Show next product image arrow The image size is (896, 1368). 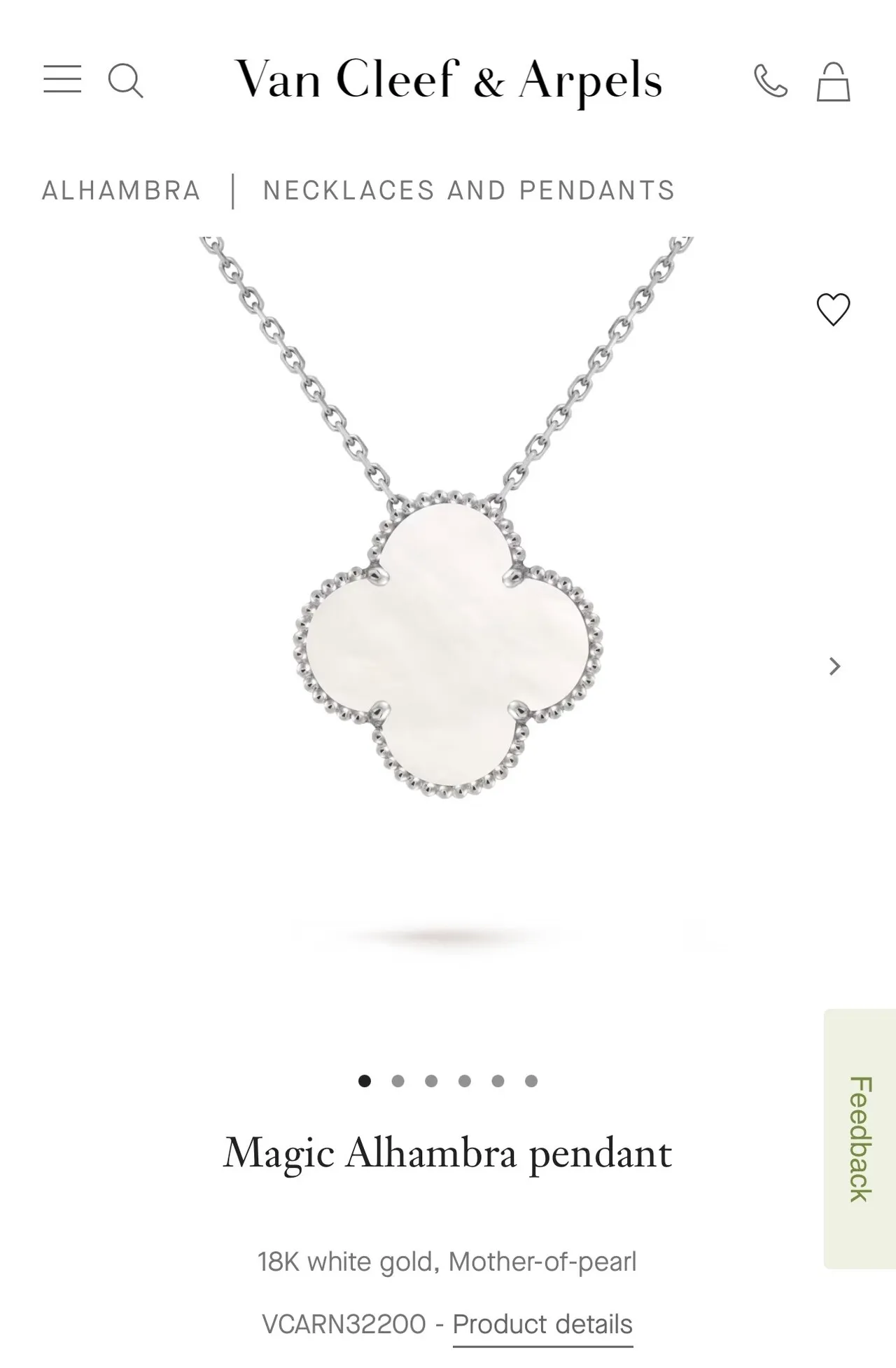pos(834,666)
